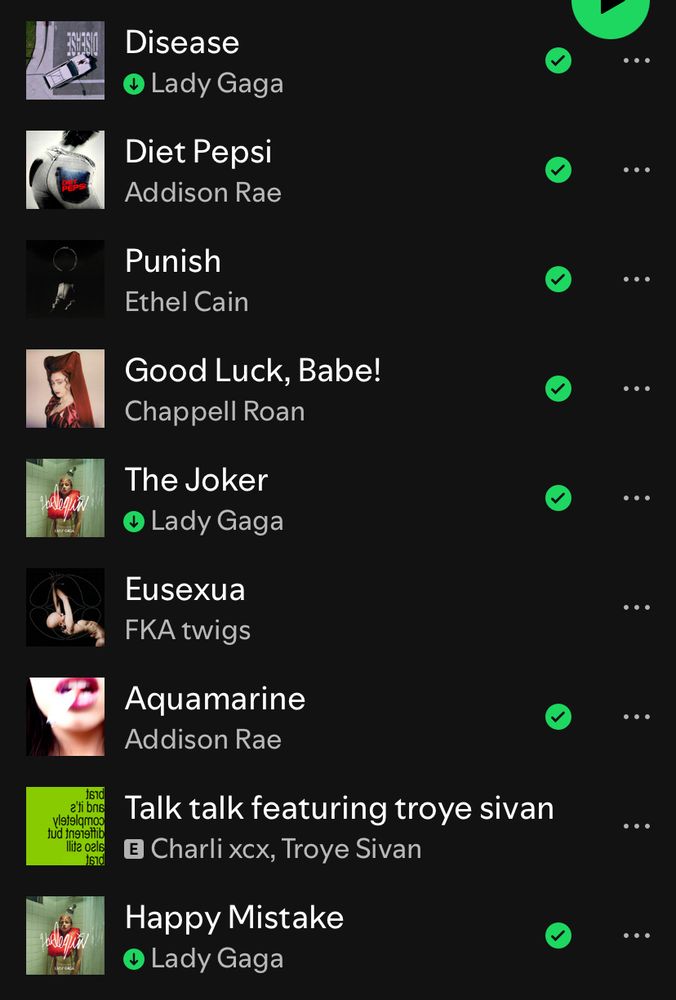Screen dimensions: 676x1000
Task: Open more options for The Joker
Action: pyautogui.click(x=636, y=498)
